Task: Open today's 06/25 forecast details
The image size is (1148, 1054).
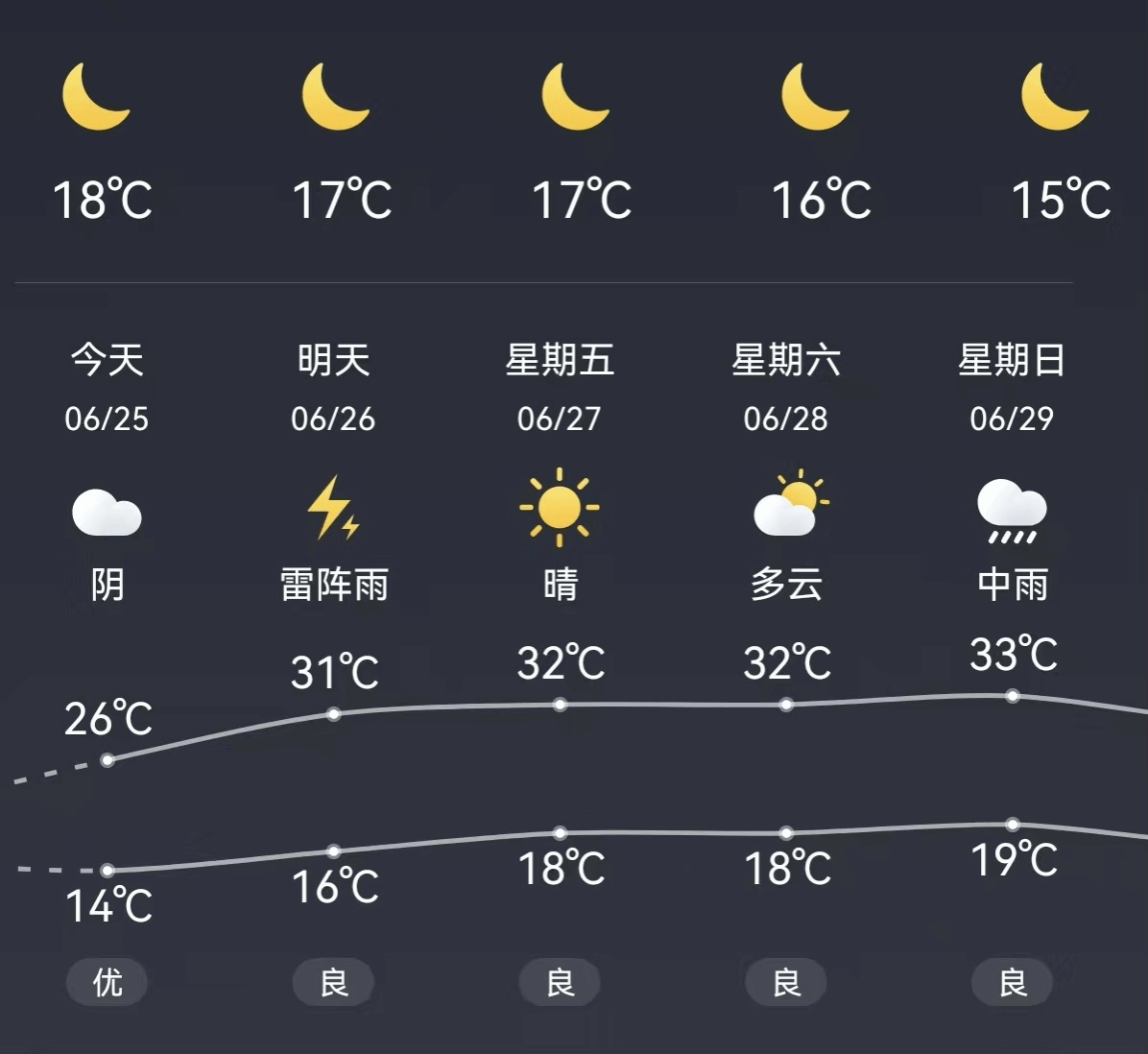Action: [107, 512]
